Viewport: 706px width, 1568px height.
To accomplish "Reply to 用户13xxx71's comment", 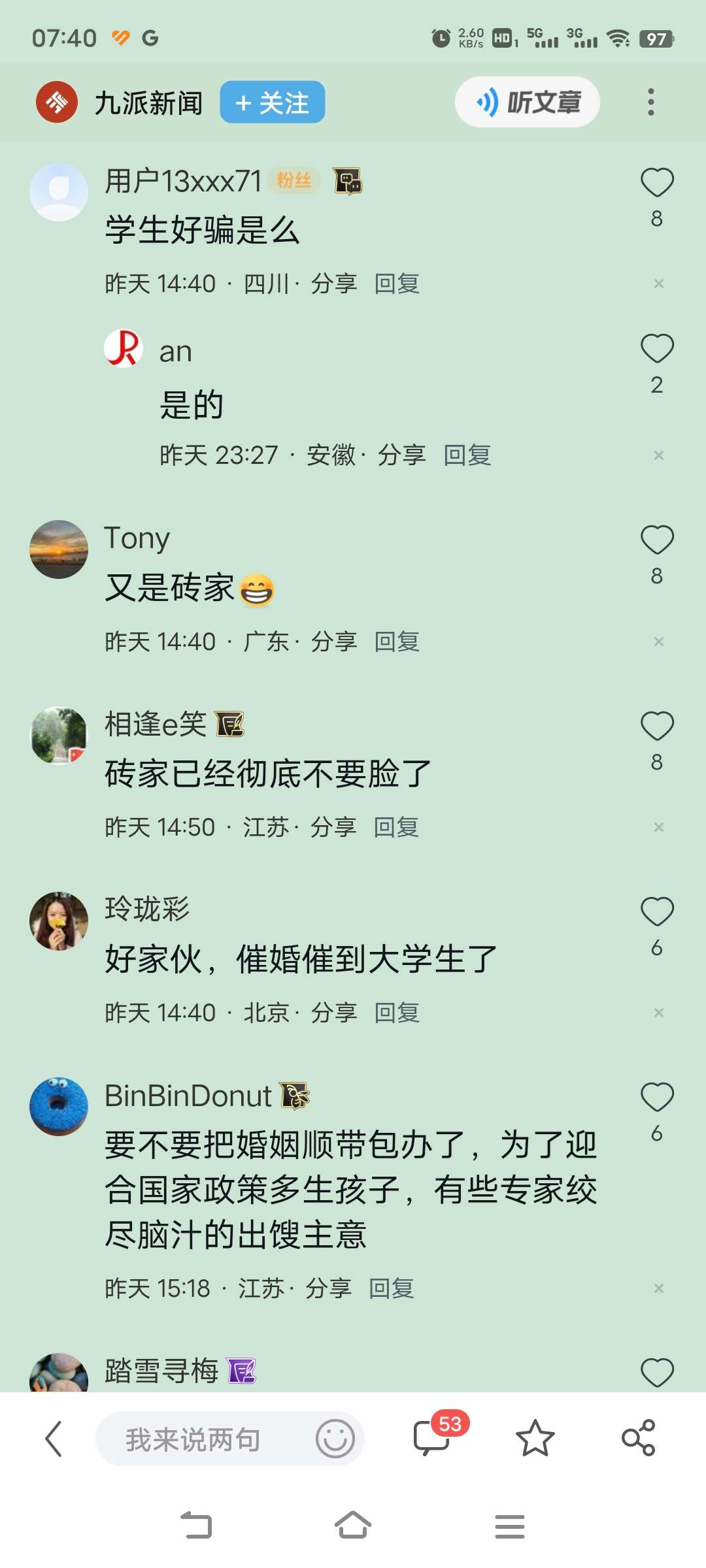I will pyautogui.click(x=397, y=284).
